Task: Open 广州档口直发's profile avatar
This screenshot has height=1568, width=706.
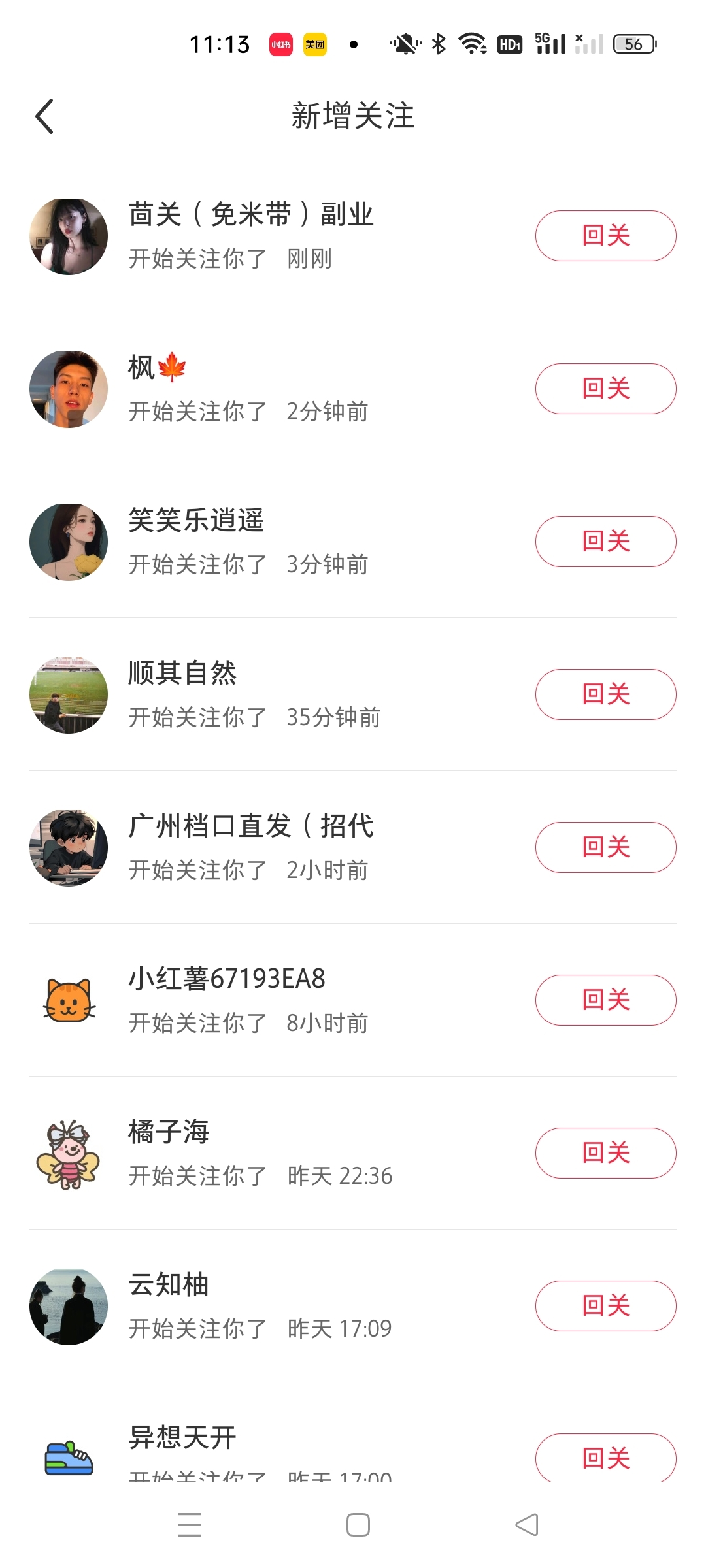Action: (x=68, y=847)
